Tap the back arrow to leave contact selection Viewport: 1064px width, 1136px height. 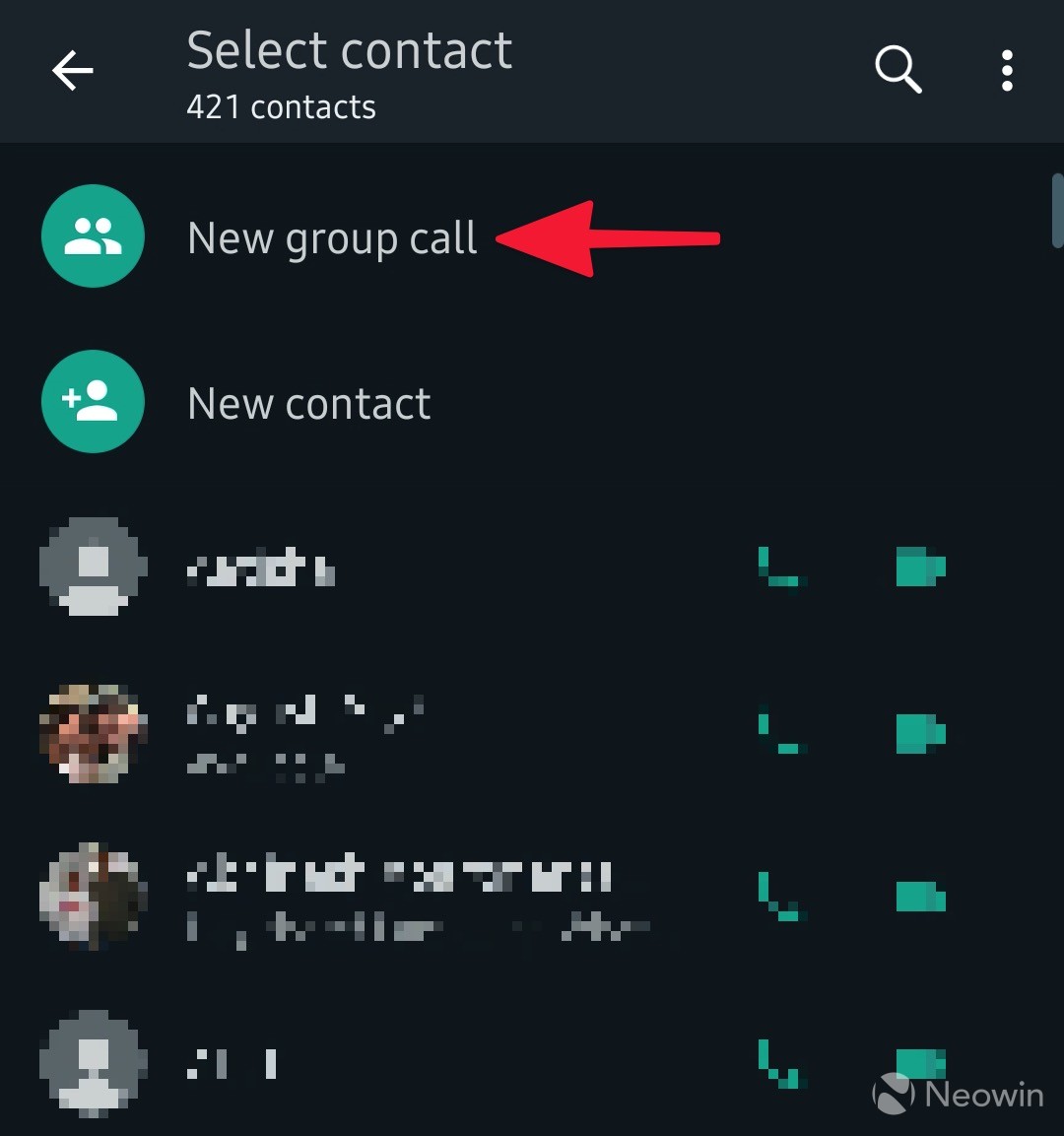pyautogui.click(x=72, y=69)
